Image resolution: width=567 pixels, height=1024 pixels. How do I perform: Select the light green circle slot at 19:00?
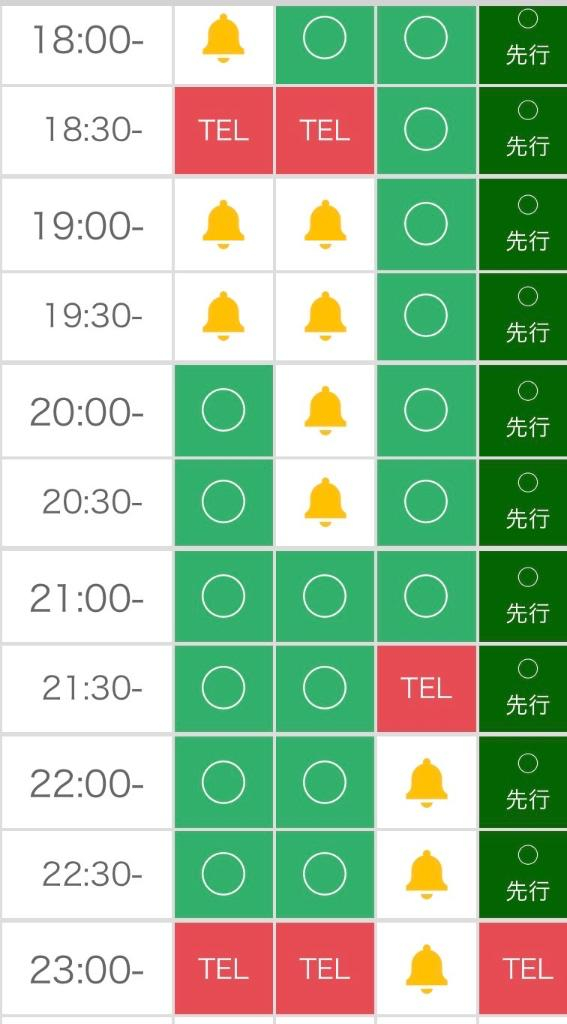coord(426,224)
